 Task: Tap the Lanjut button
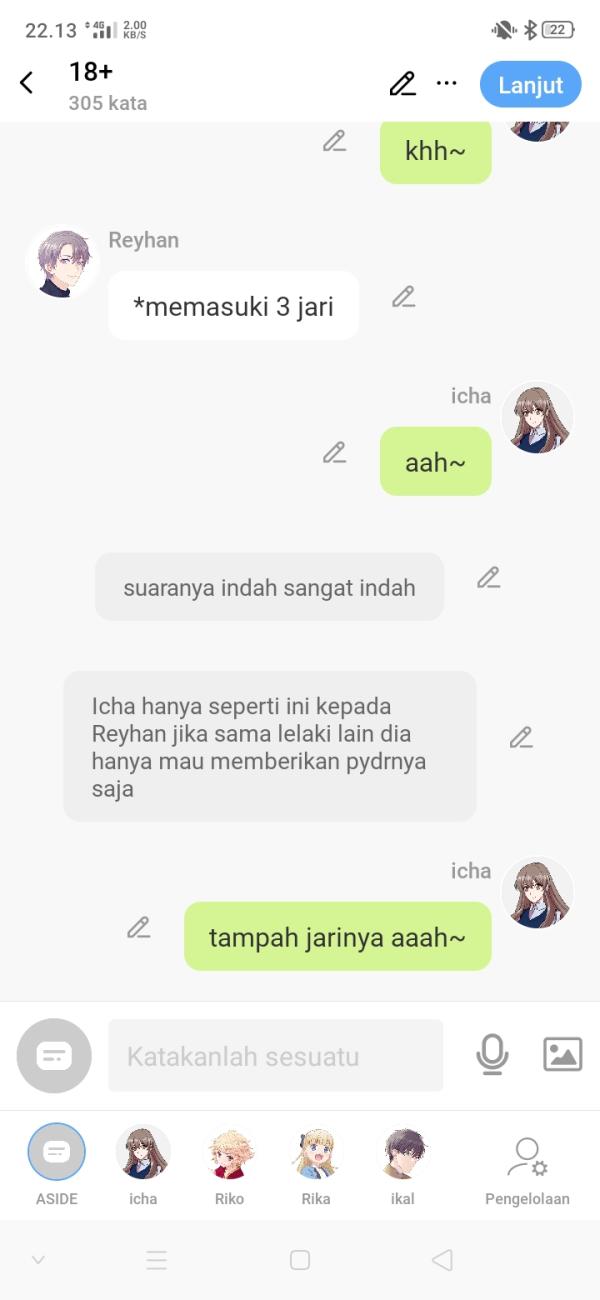(530, 85)
